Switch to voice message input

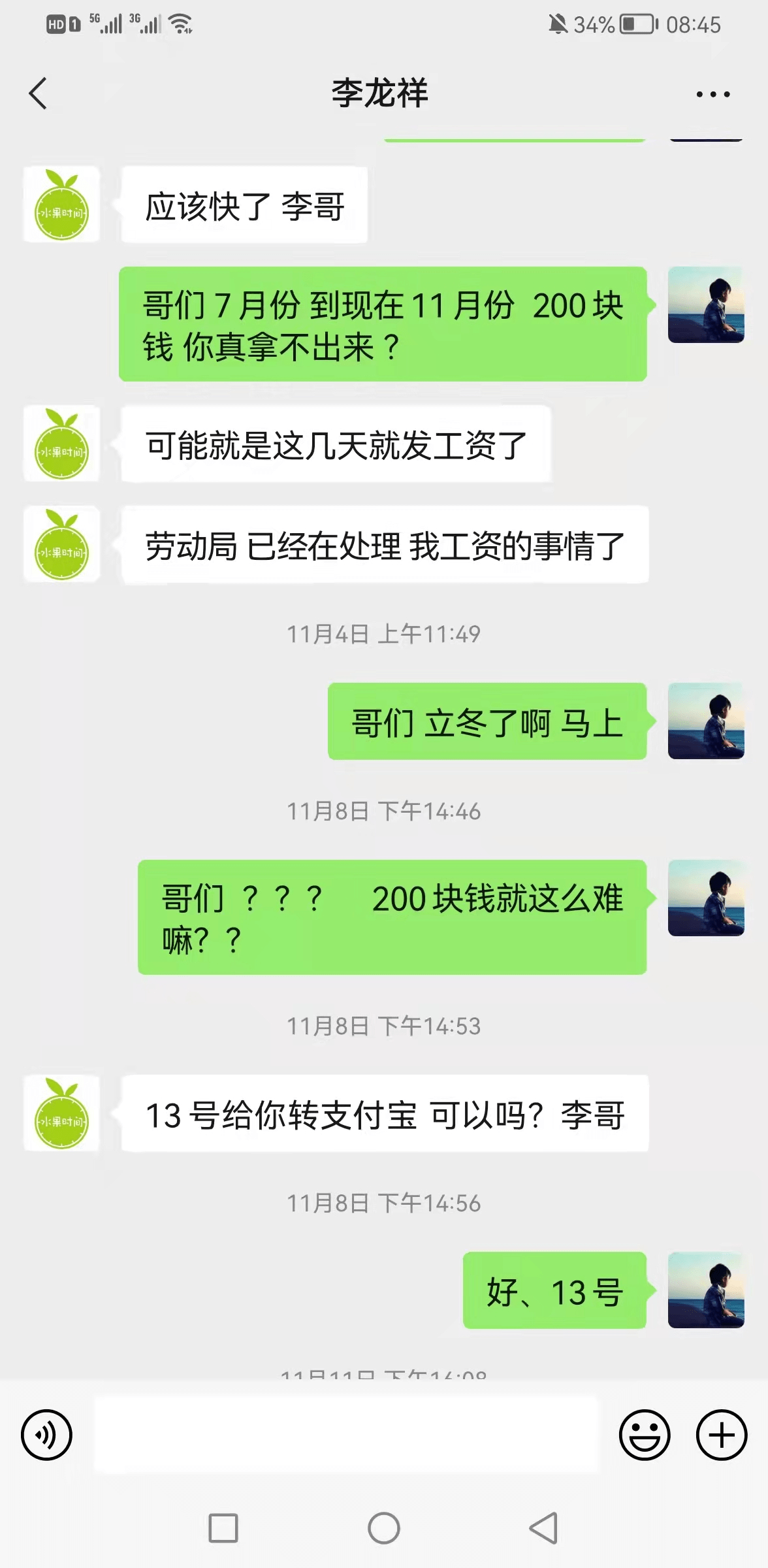[x=46, y=1435]
